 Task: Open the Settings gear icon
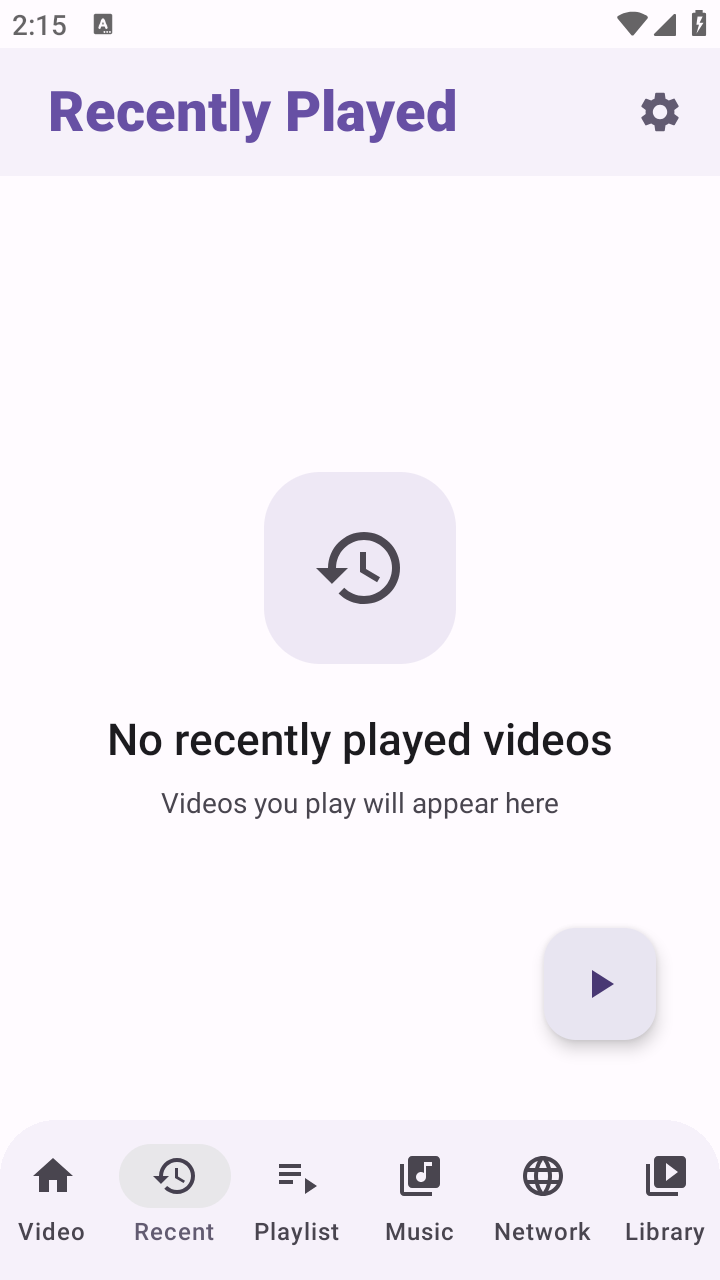click(659, 112)
